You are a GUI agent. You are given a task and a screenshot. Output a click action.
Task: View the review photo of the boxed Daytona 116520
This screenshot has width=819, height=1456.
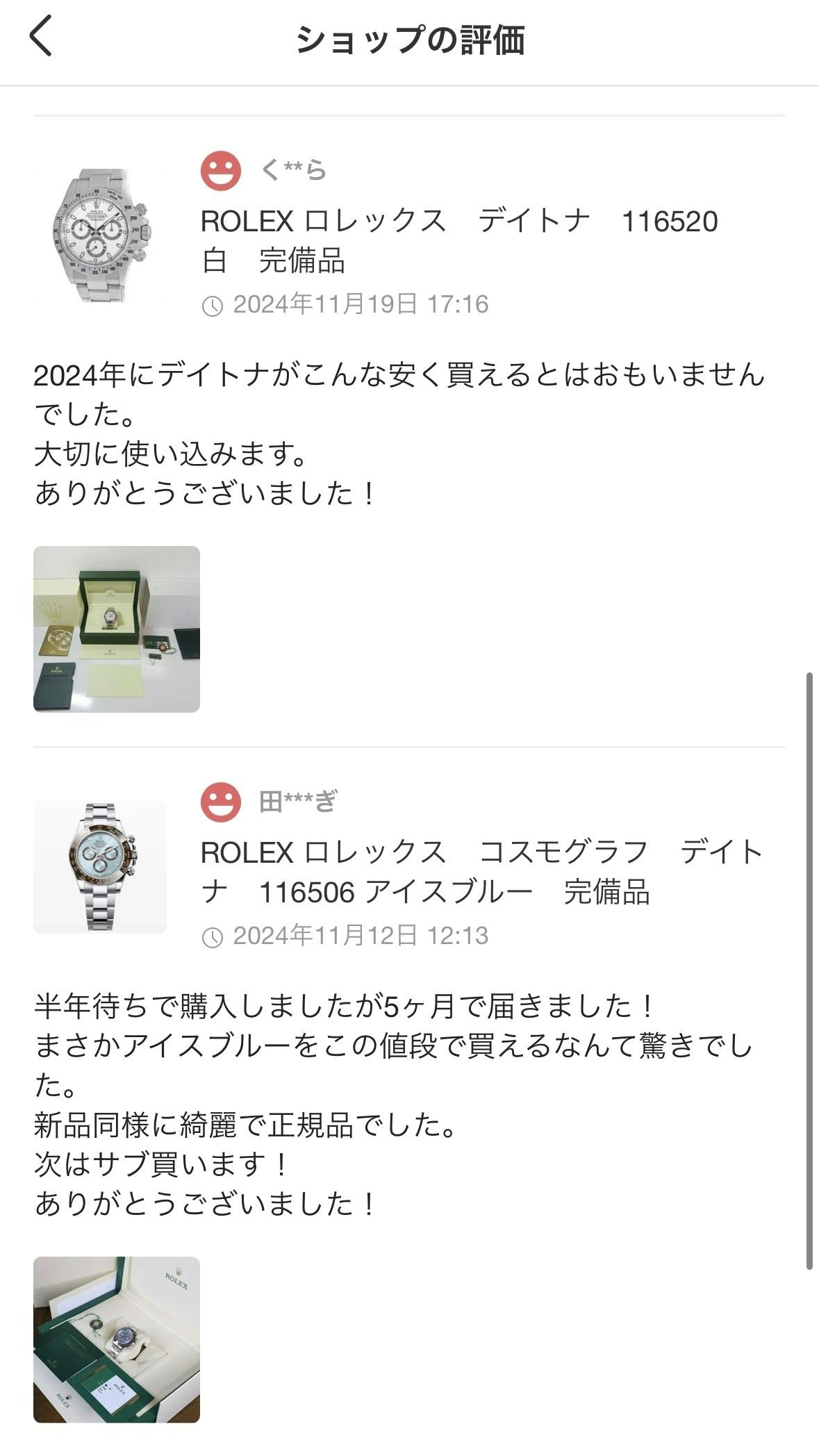coord(117,629)
